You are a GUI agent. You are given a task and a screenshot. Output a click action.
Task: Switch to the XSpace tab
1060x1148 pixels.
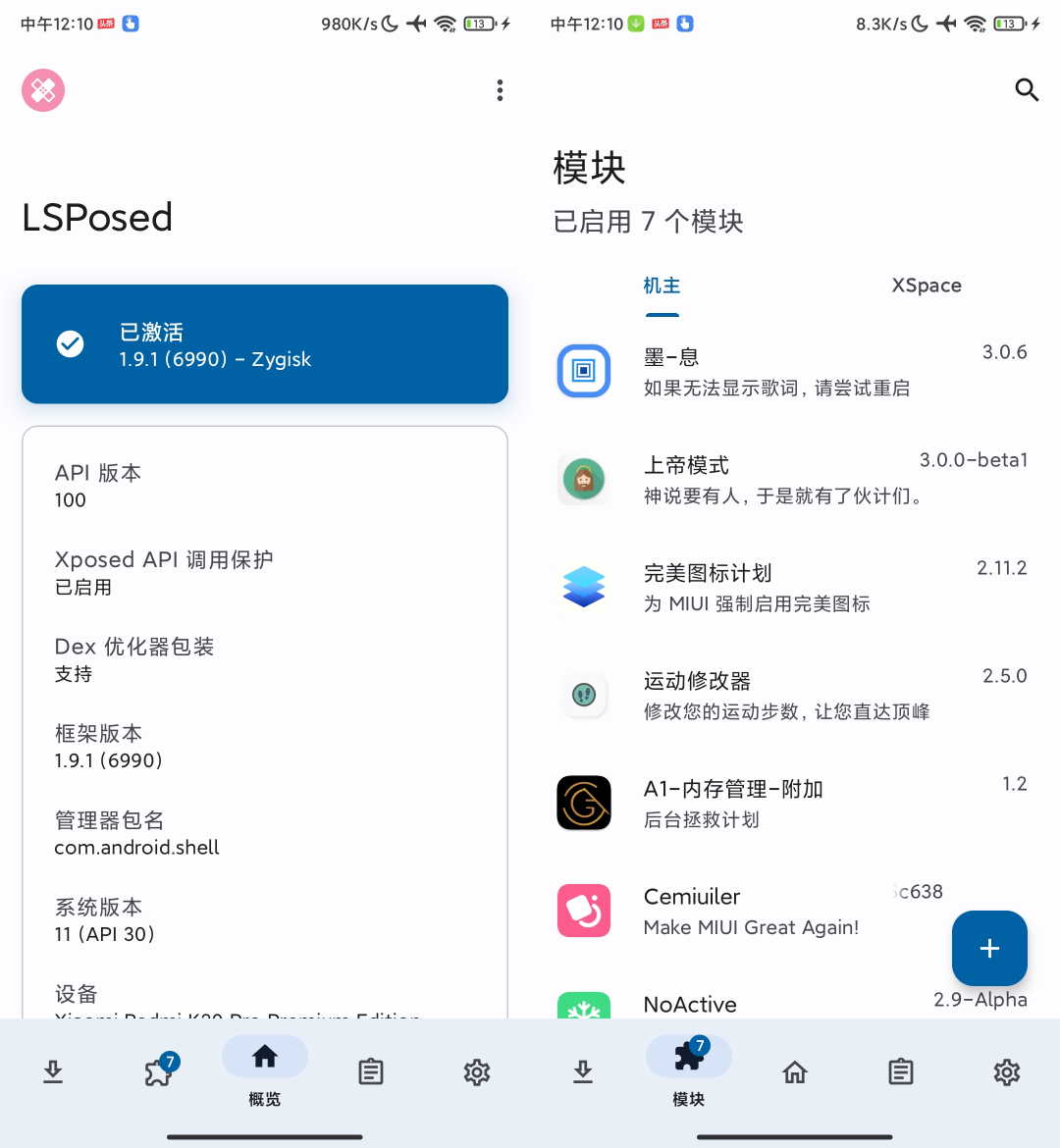click(926, 286)
